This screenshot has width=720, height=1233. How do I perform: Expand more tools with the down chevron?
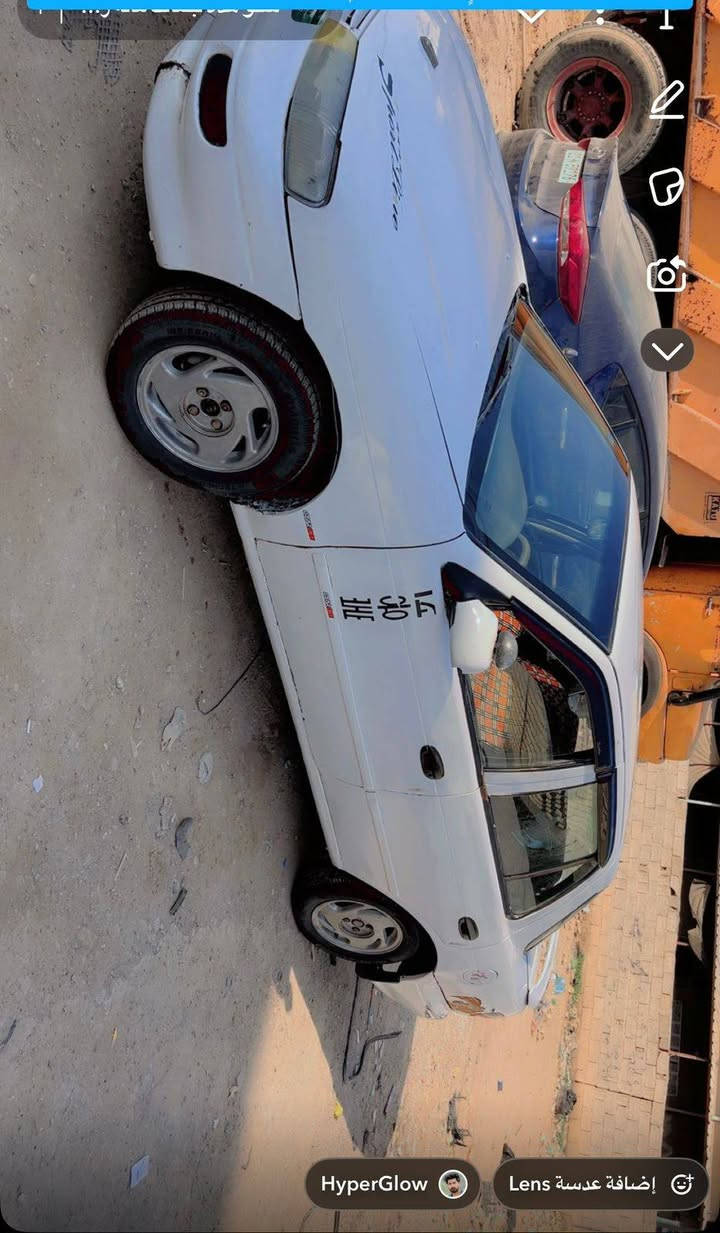pyautogui.click(x=667, y=351)
